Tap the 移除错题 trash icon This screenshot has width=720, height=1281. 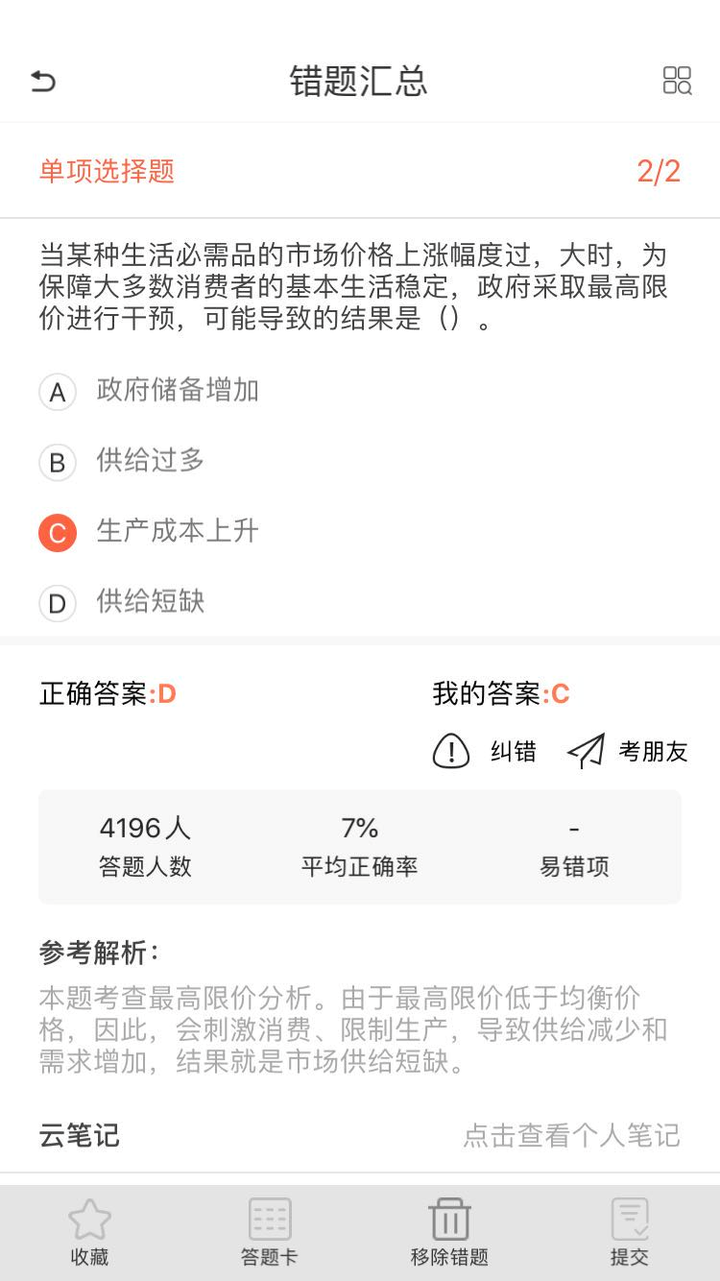click(449, 1228)
